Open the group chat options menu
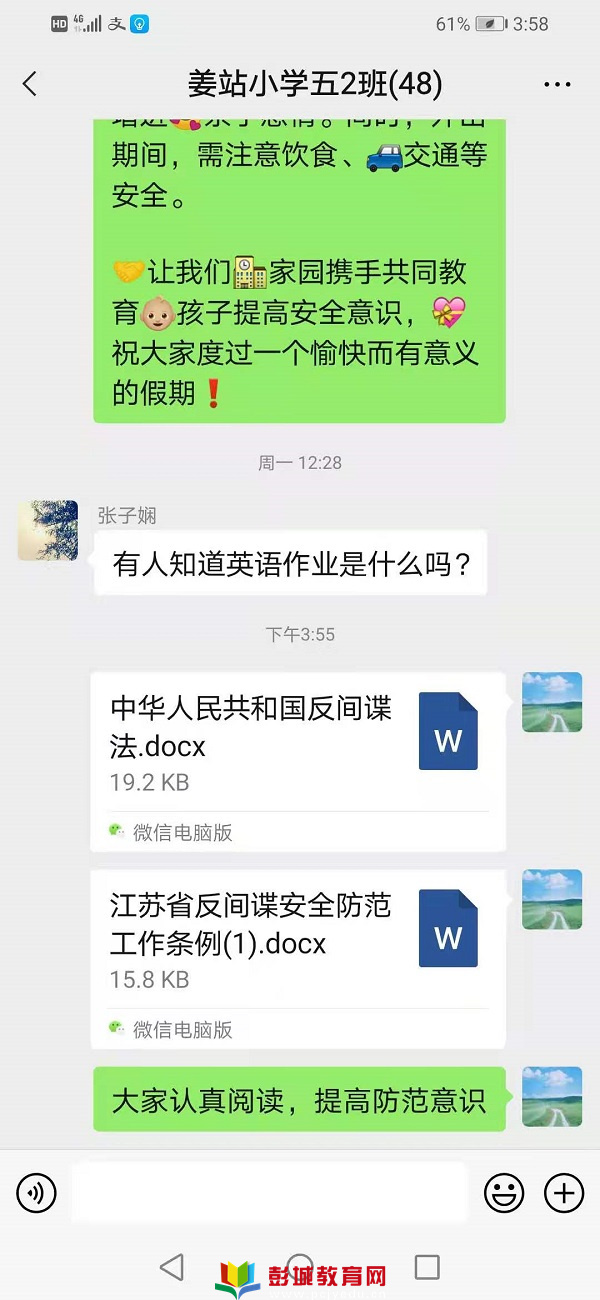 tap(557, 85)
